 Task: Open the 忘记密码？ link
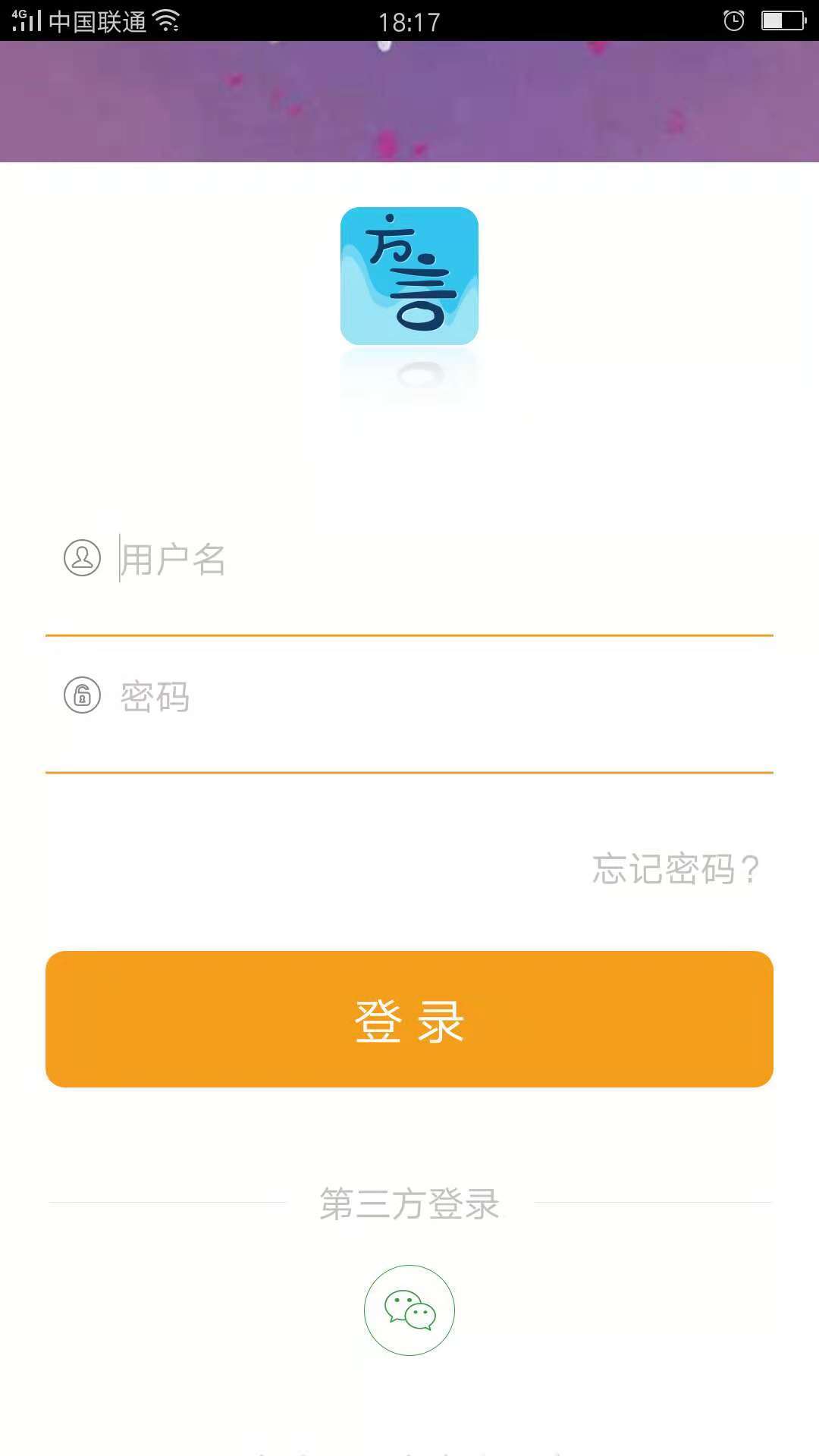coord(676,869)
